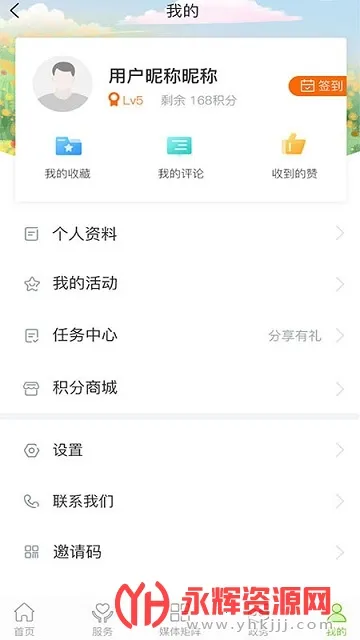Switch to the 服务 tab

(x=102, y=619)
